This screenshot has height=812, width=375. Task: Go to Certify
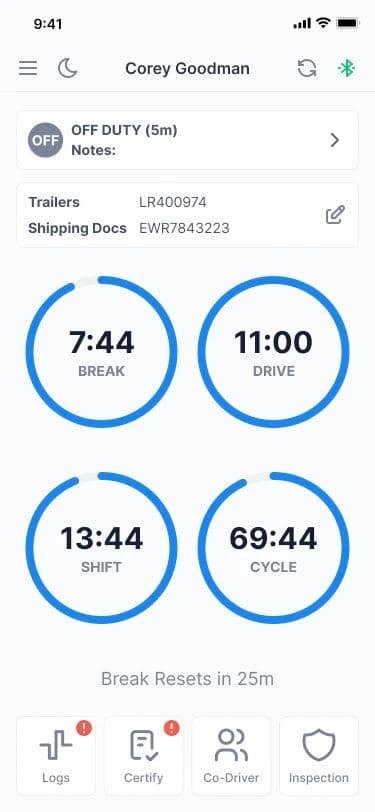click(x=143, y=756)
